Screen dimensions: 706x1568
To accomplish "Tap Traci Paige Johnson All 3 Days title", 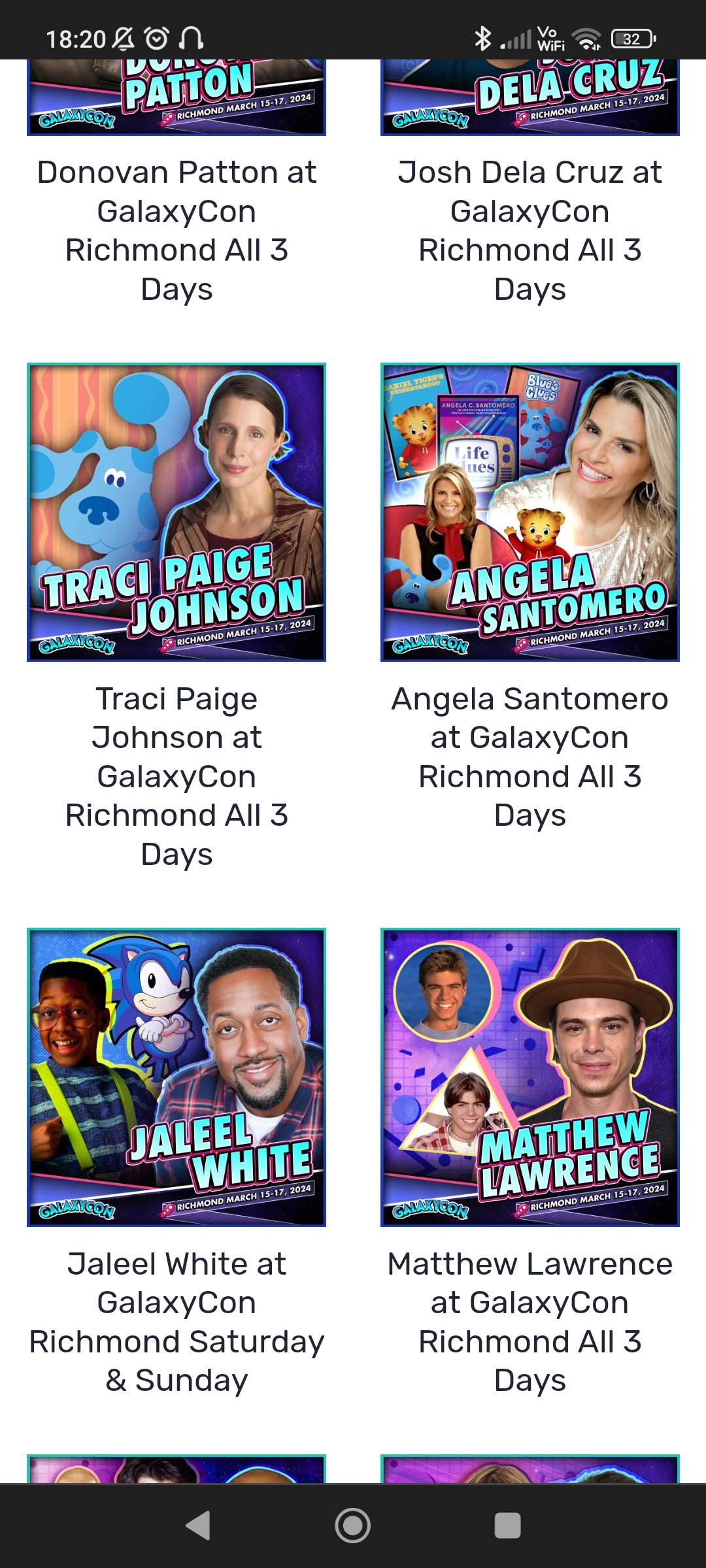I will point(176,776).
